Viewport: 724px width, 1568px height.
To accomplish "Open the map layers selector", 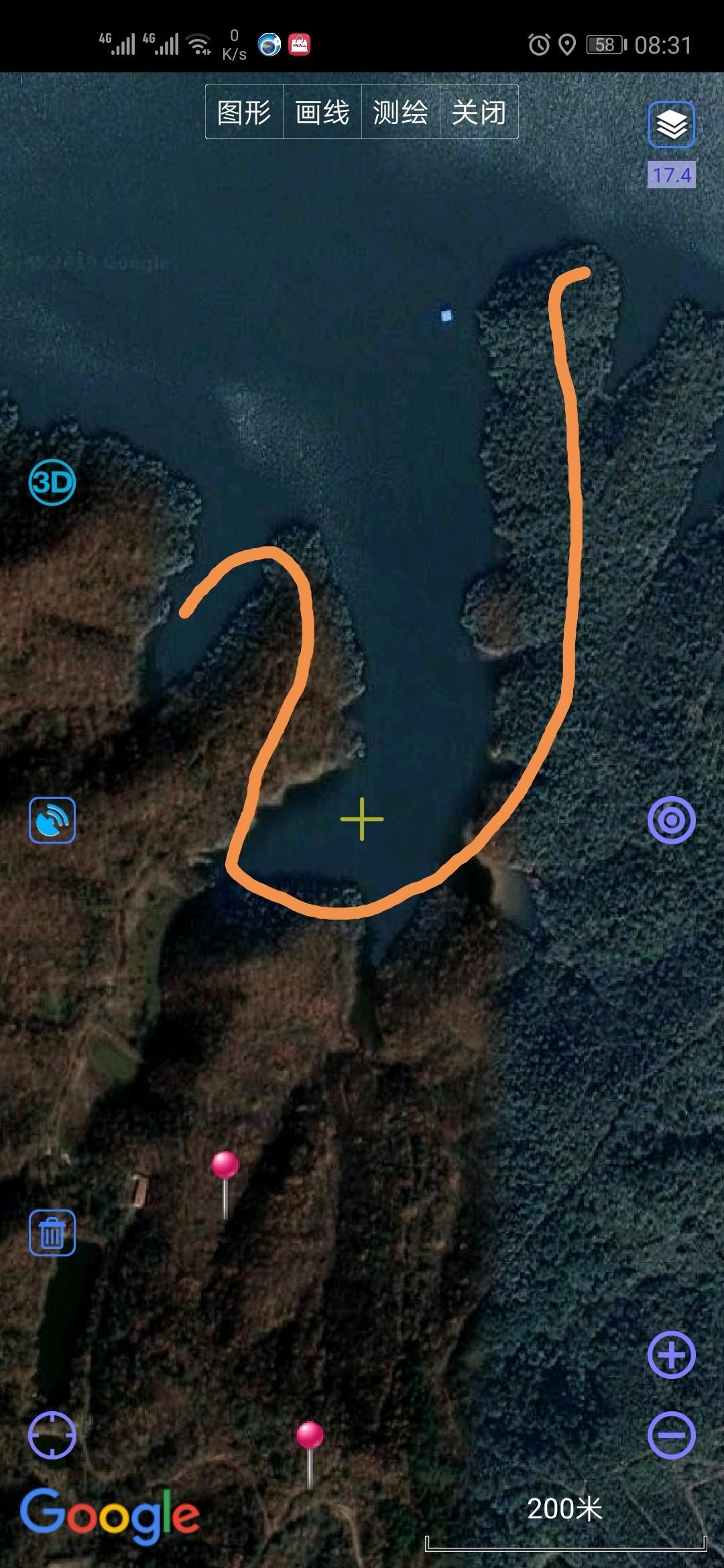I will [x=671, y=125].
